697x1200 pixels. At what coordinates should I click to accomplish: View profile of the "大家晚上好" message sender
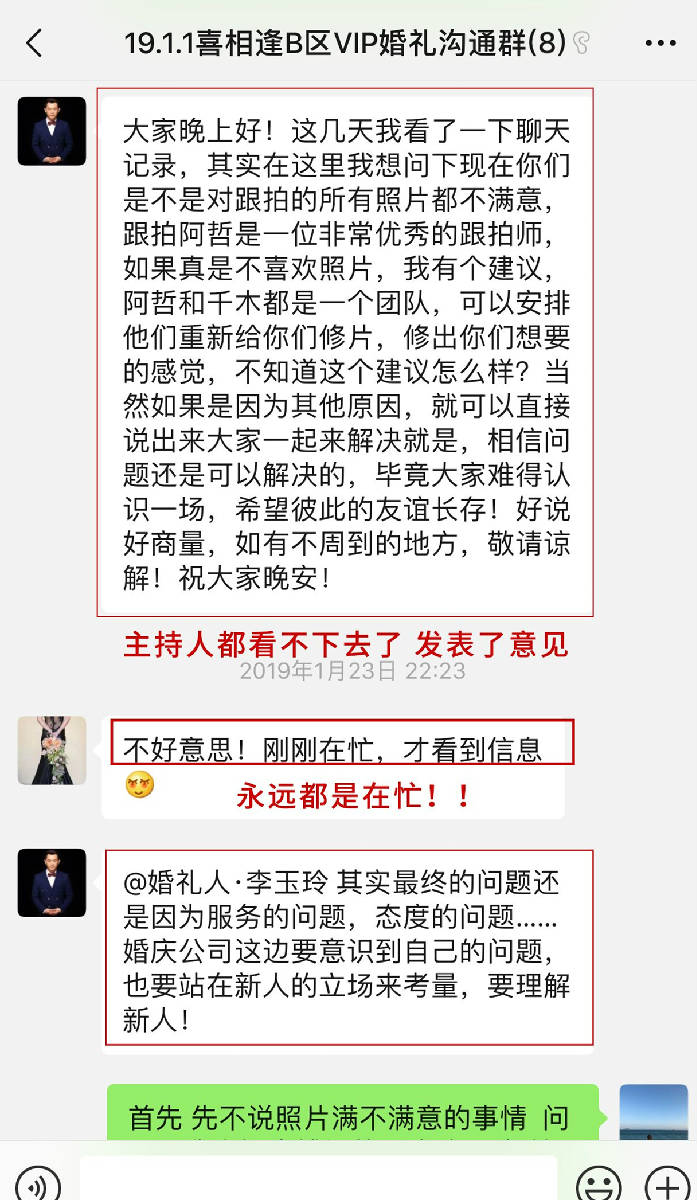51,131
